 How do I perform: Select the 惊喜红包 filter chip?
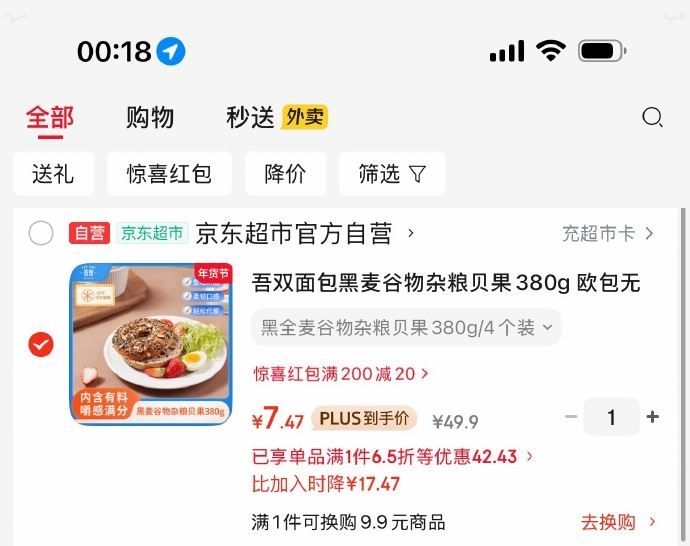click(x=169, y=174)
